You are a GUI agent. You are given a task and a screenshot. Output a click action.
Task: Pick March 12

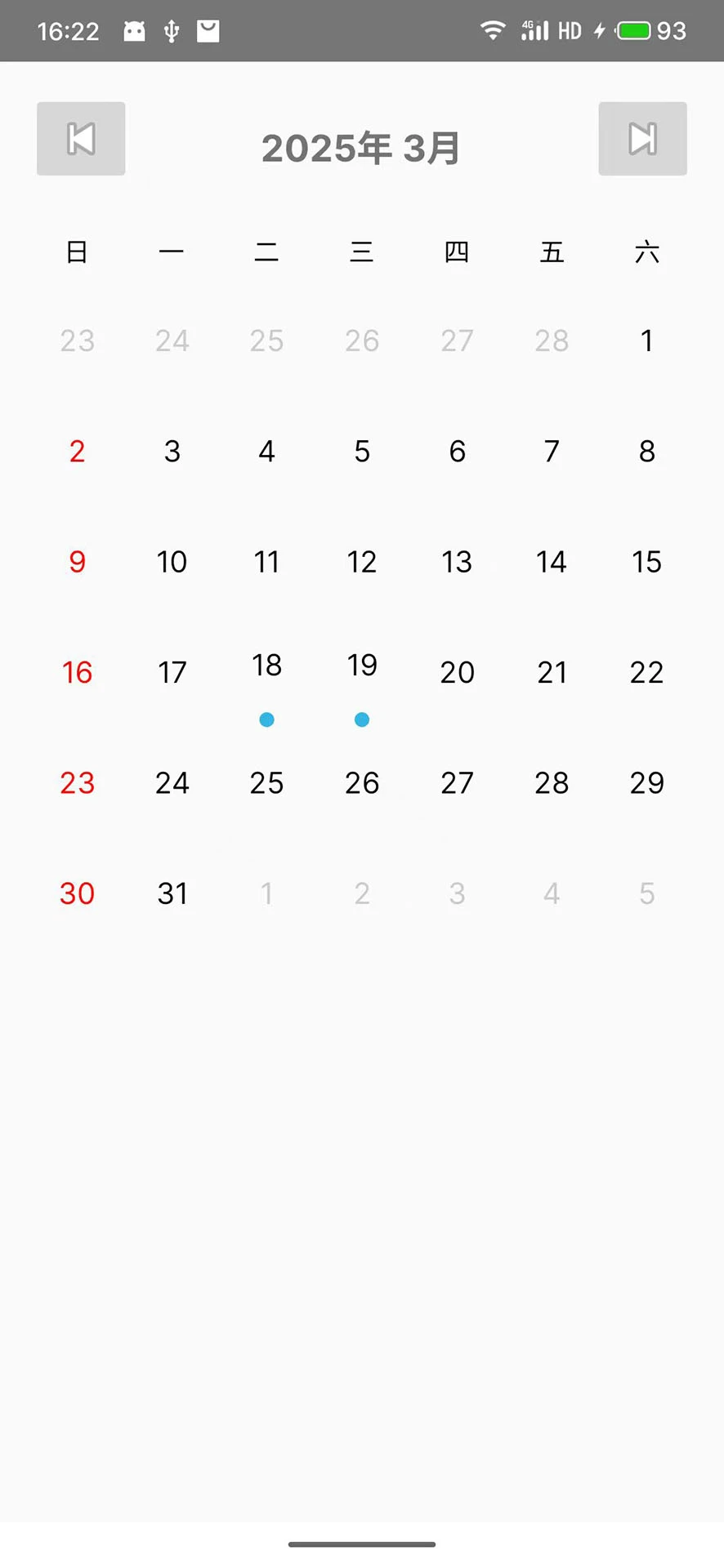(362, 562)
